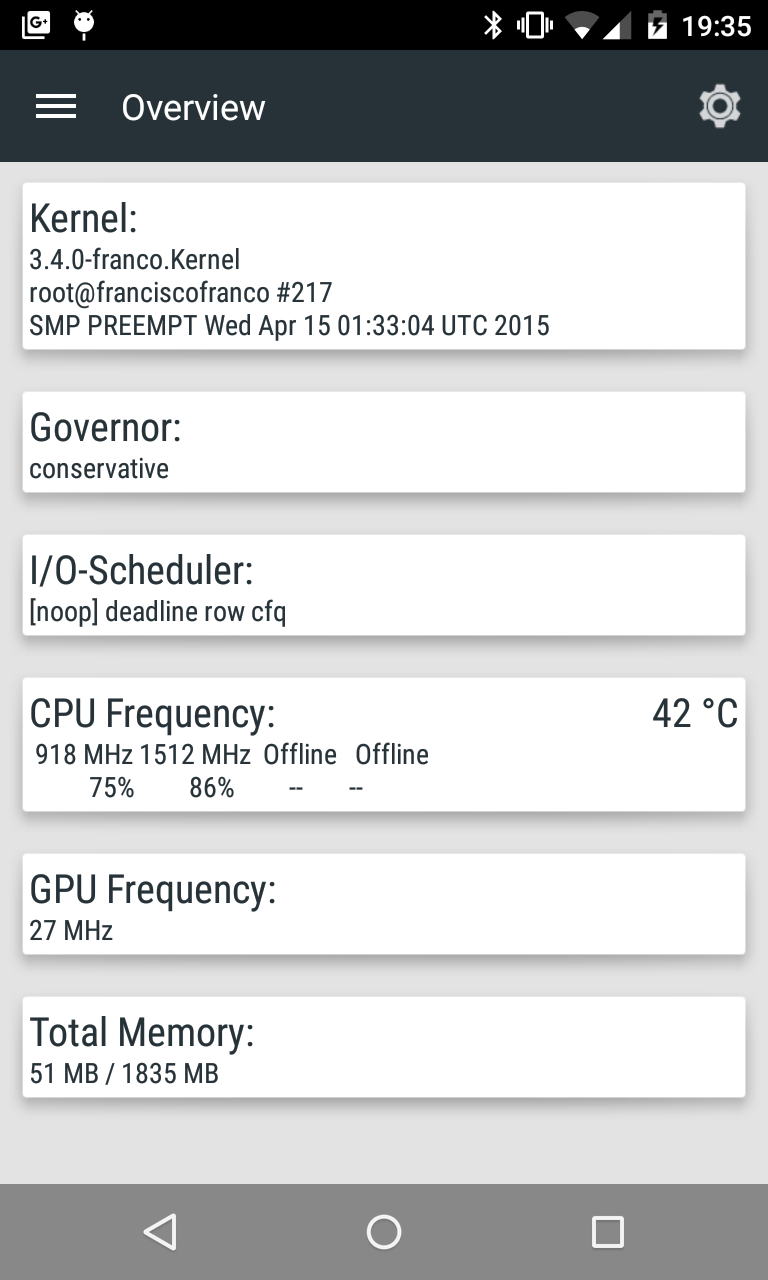
Task: Go back using the system back button
Action: pyautogui.click(x=160, y=1232)
